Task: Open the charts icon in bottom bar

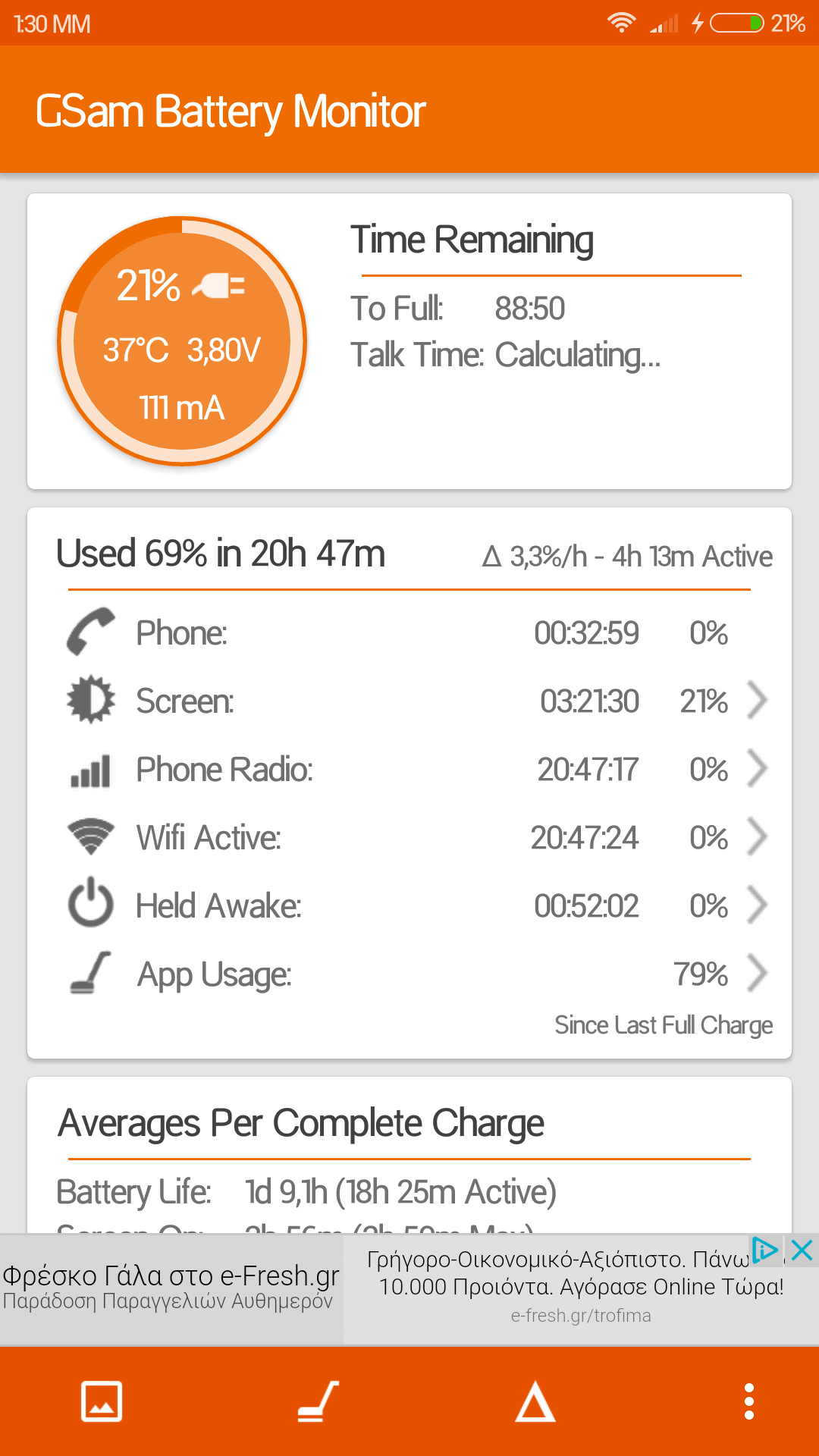Action: tap(102, 1401)
